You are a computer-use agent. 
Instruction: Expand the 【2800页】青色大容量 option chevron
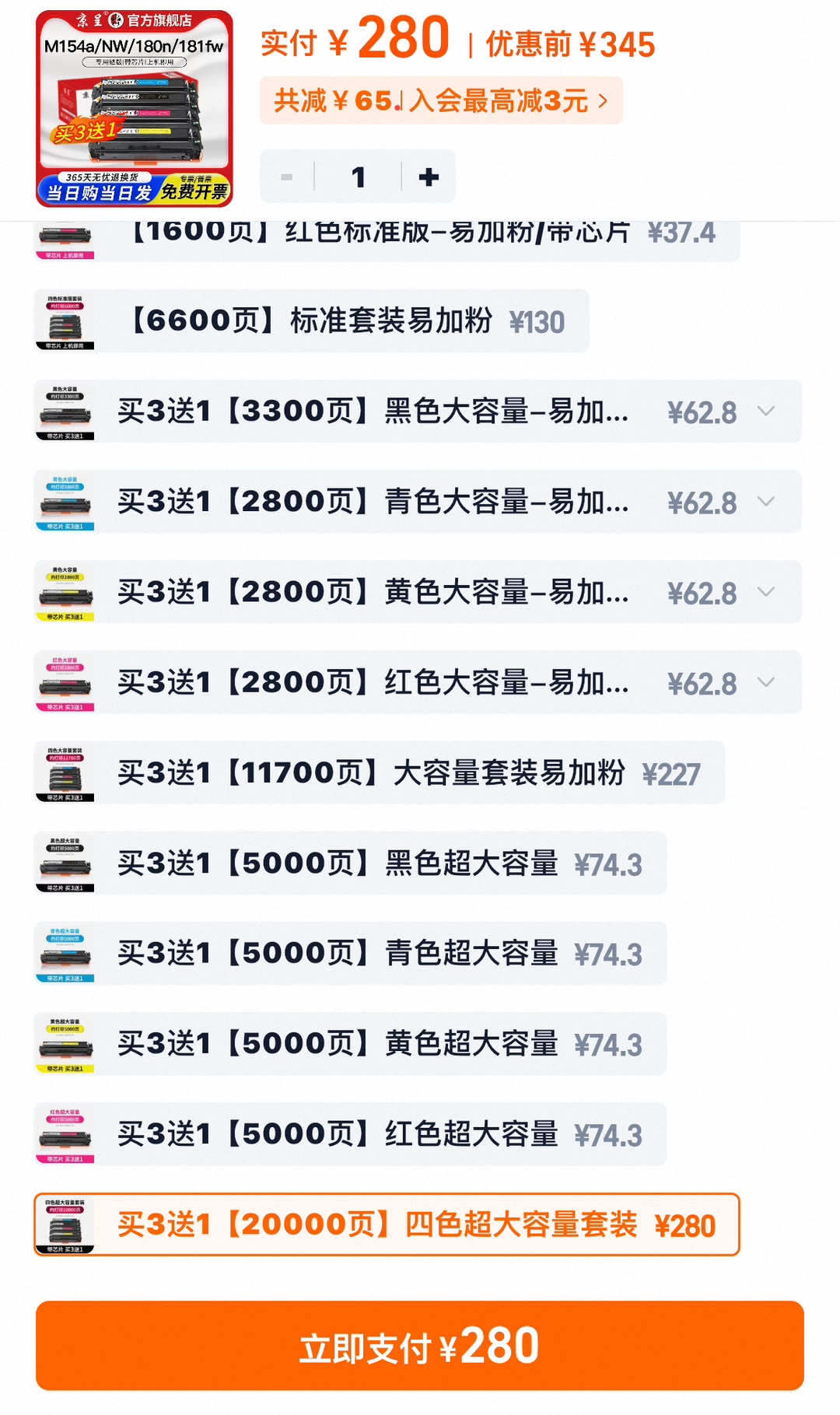(766, 502)
